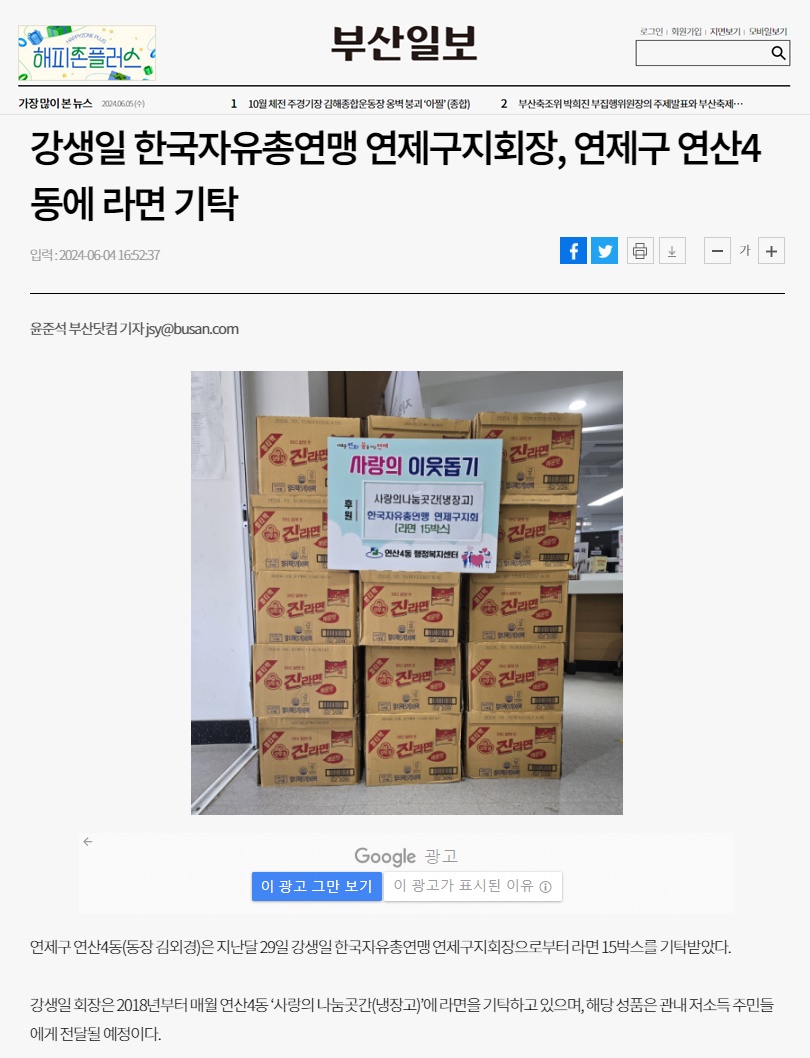Open the 로그인 link
Viewport: 810px width, 1058px height.
pos(651,31)
